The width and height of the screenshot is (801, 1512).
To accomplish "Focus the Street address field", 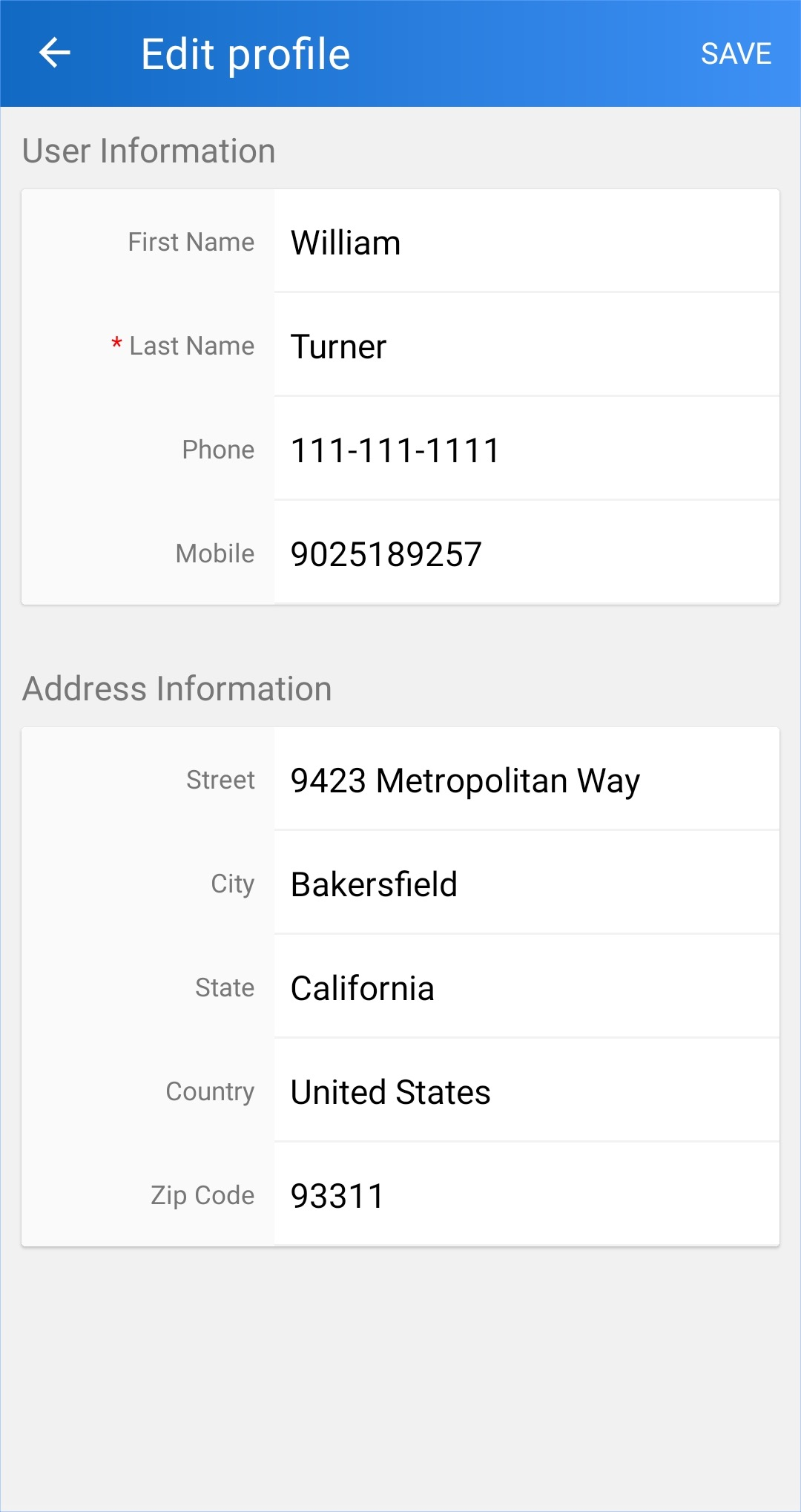I will 527,779.
